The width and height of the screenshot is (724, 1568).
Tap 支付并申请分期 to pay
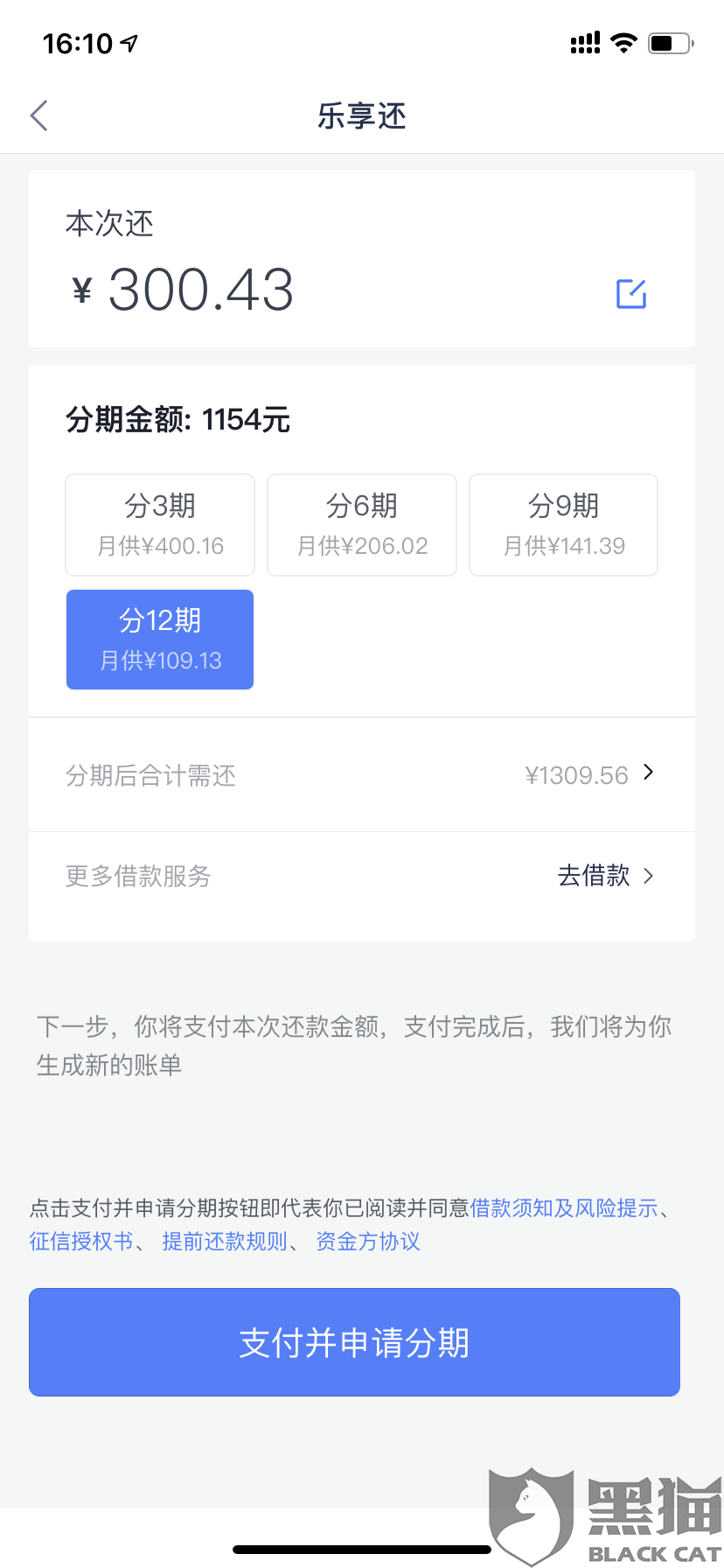click(x=354, y=1342)
